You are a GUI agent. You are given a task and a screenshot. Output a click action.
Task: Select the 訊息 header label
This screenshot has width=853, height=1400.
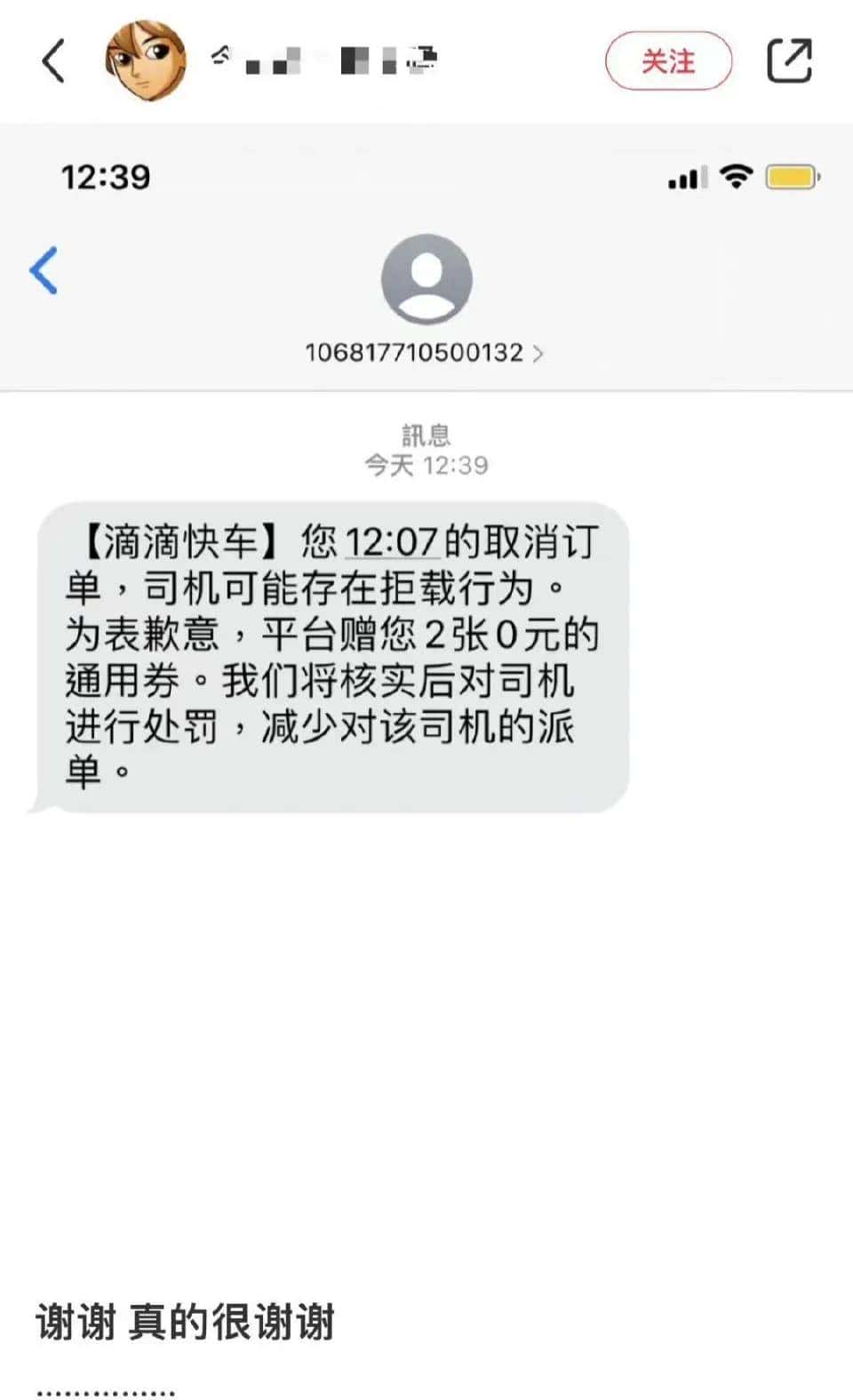[x=425, y=435]
